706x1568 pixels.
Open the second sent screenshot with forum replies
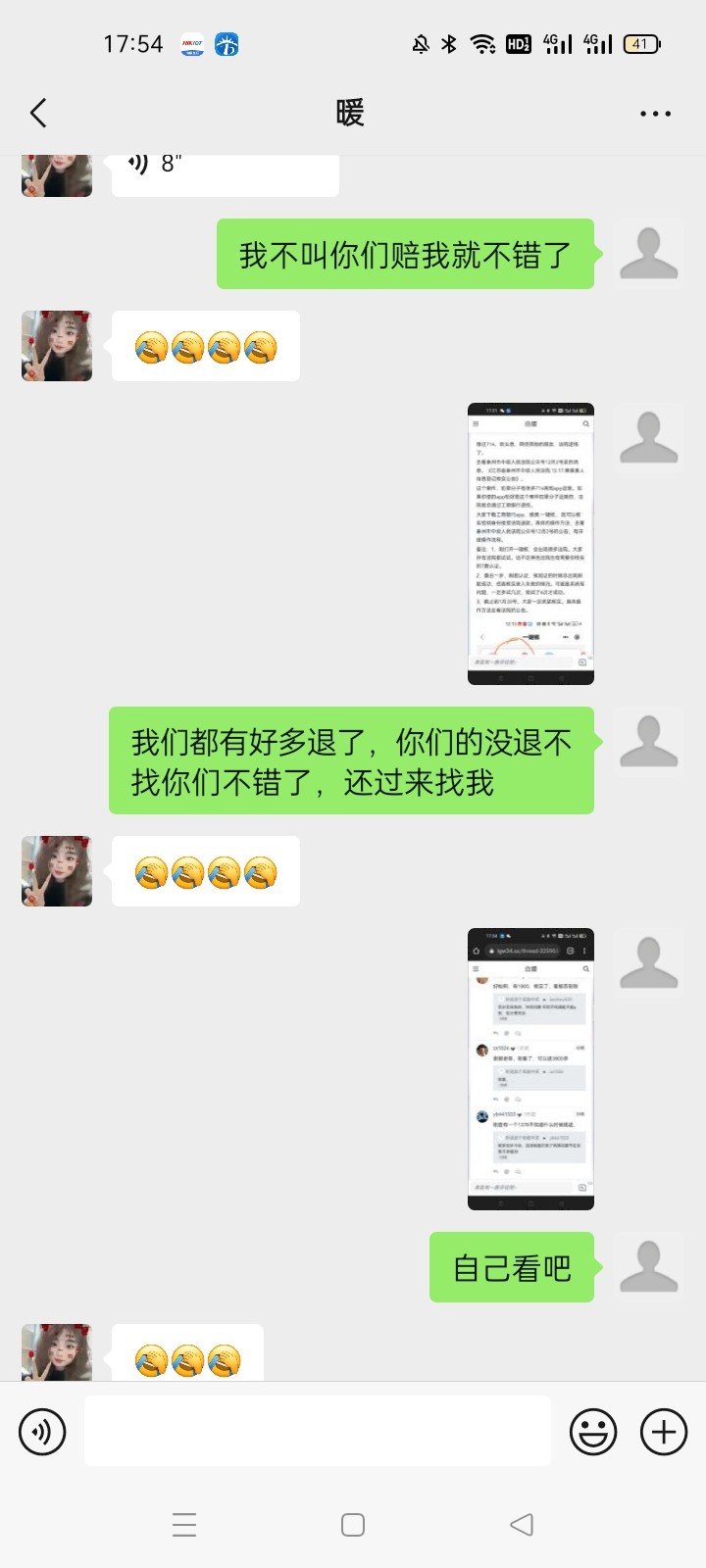click(530, 1068)
